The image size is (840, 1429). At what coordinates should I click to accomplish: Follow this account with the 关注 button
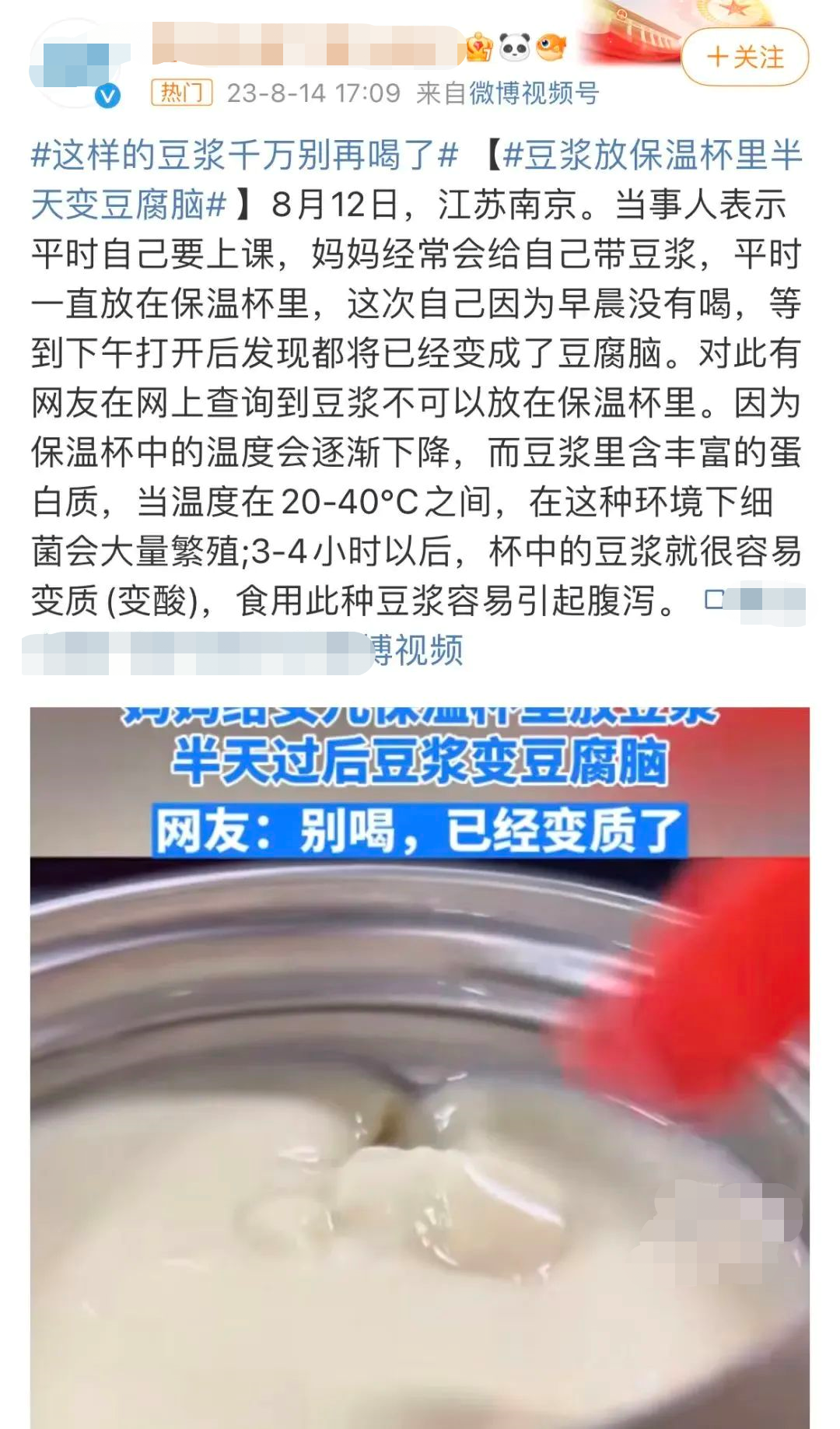pyautogui.click(x=744, y=57)
